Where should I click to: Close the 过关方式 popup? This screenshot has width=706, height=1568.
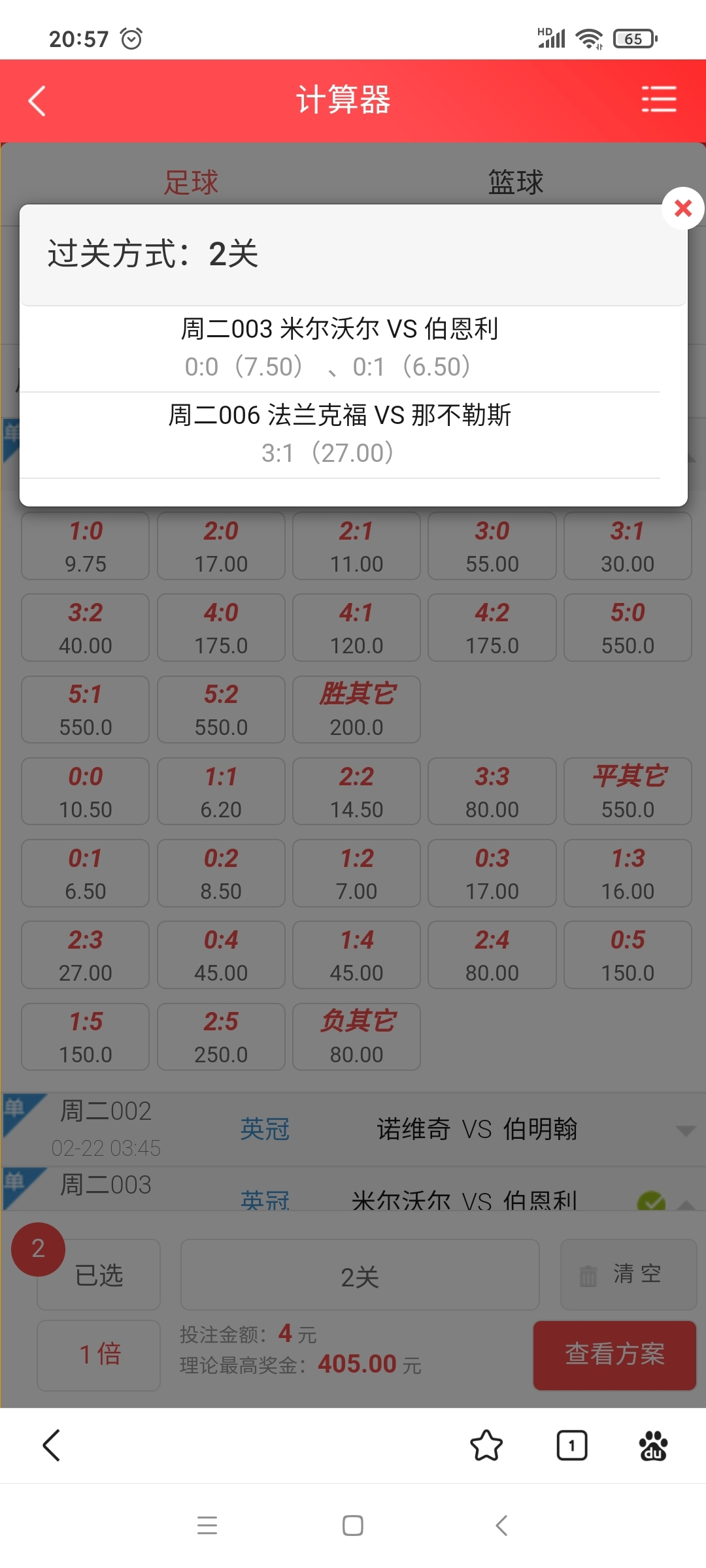click(x=682, y=208)
